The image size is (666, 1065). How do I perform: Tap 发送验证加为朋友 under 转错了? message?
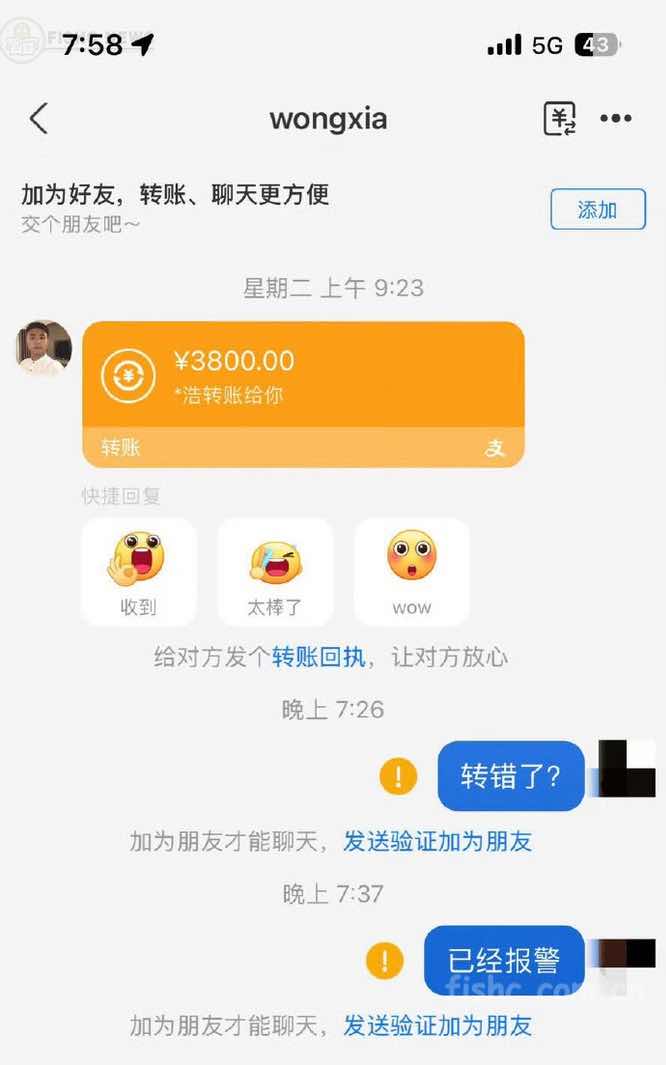[x=437, y=841]
